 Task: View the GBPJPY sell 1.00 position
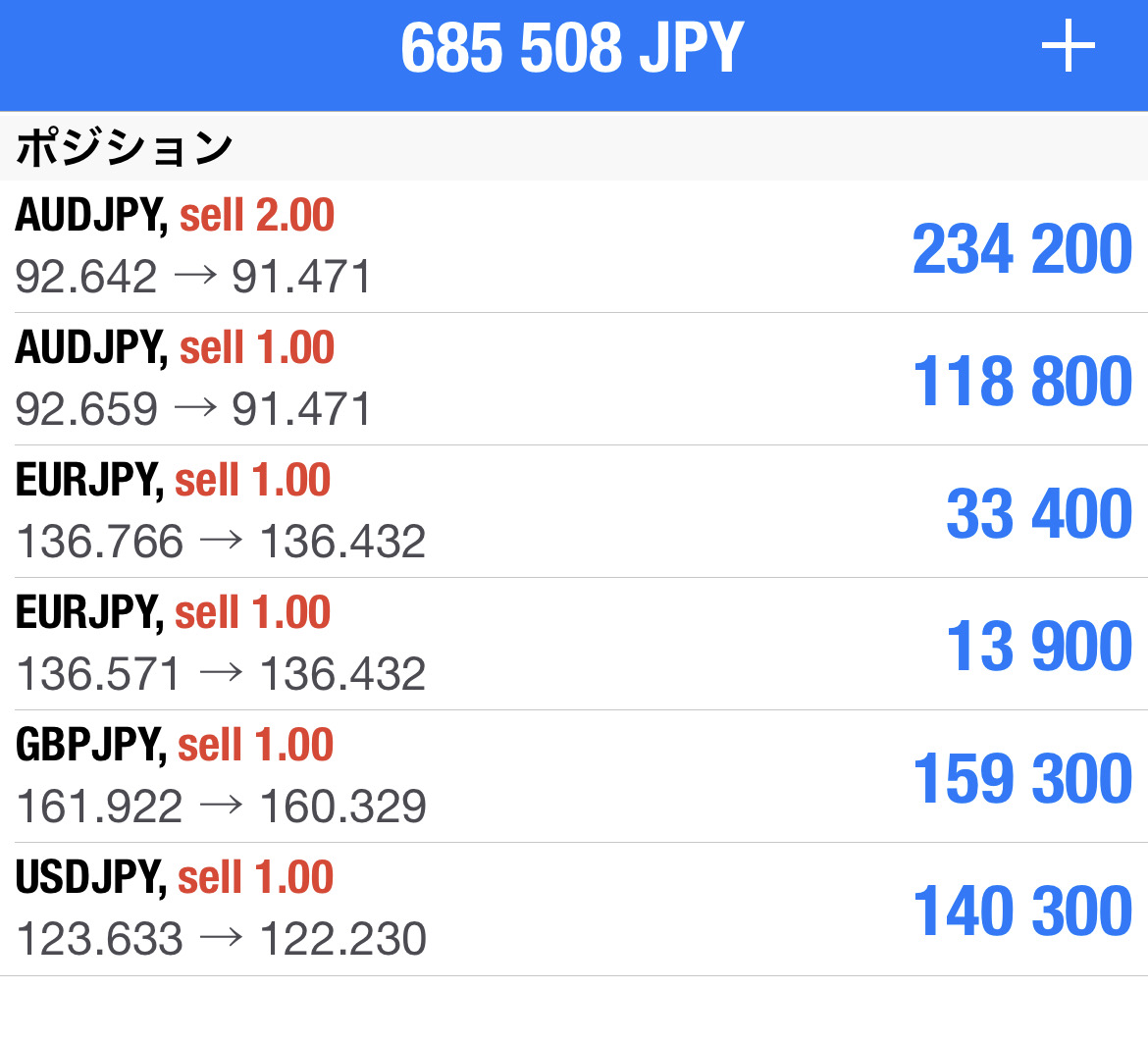(574, 777)
